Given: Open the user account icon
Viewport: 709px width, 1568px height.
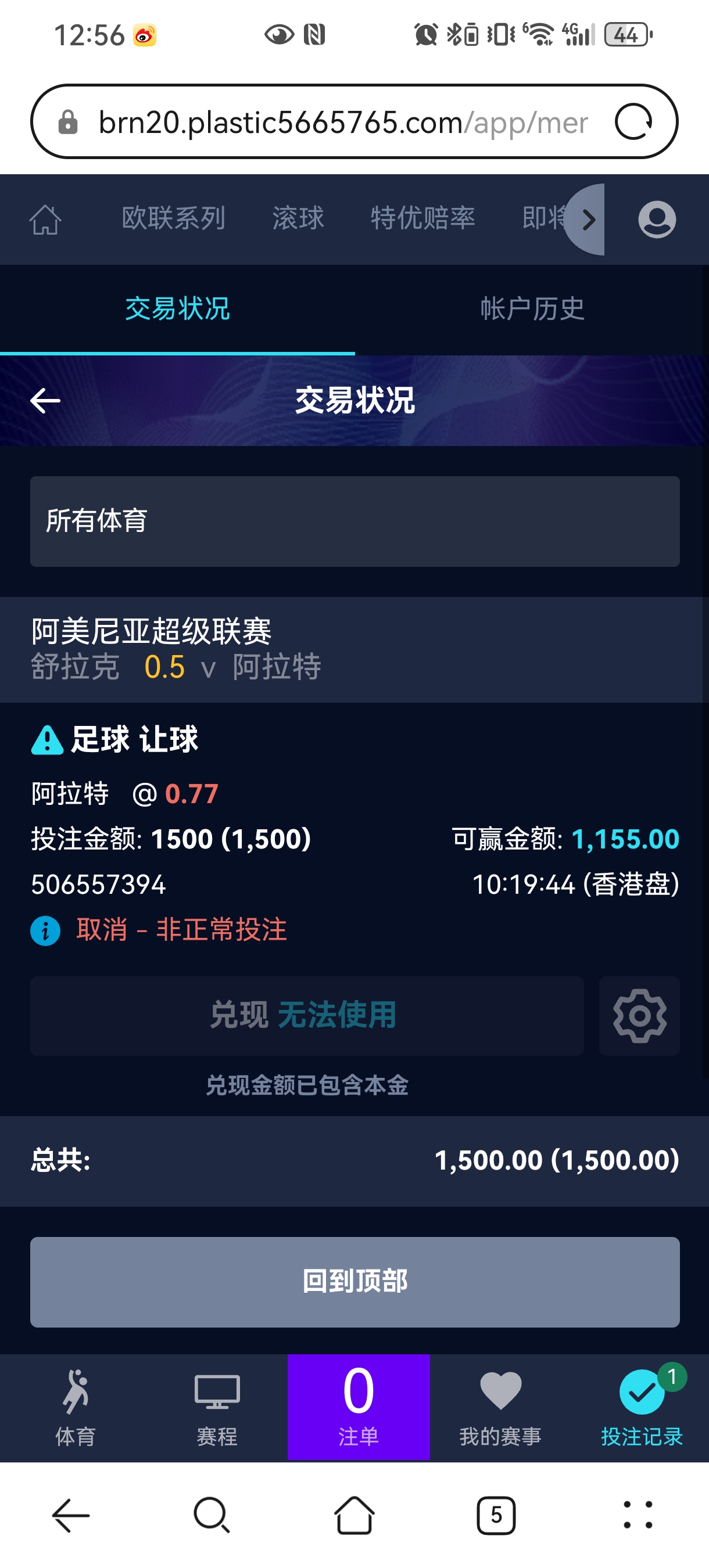Looking at the screenshot, I should [x=657, y=219].
